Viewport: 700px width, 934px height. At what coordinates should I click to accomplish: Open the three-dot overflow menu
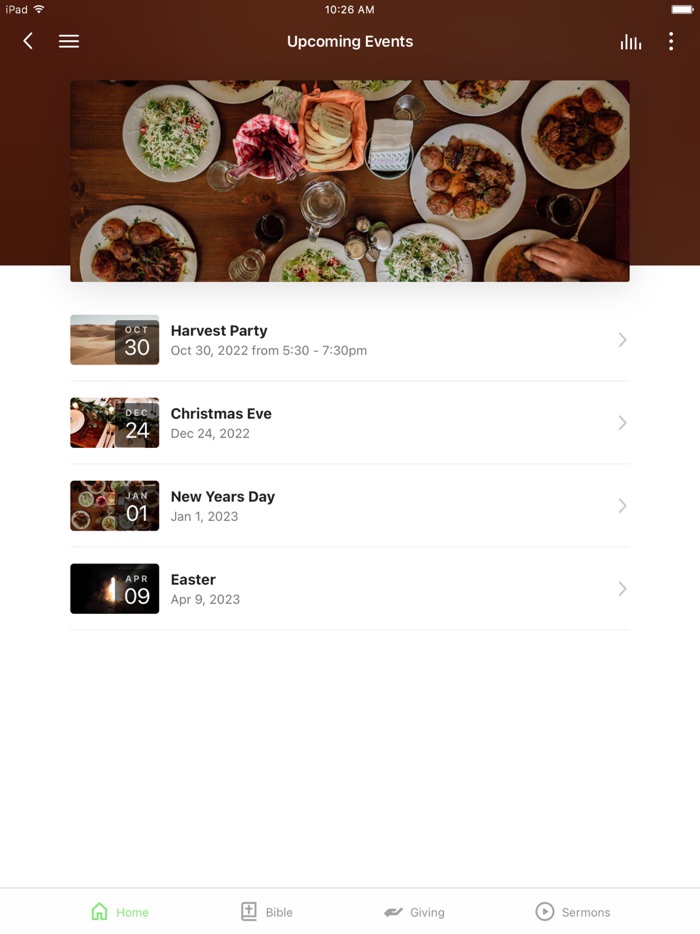pyautogui.click(x=671, y=41)
